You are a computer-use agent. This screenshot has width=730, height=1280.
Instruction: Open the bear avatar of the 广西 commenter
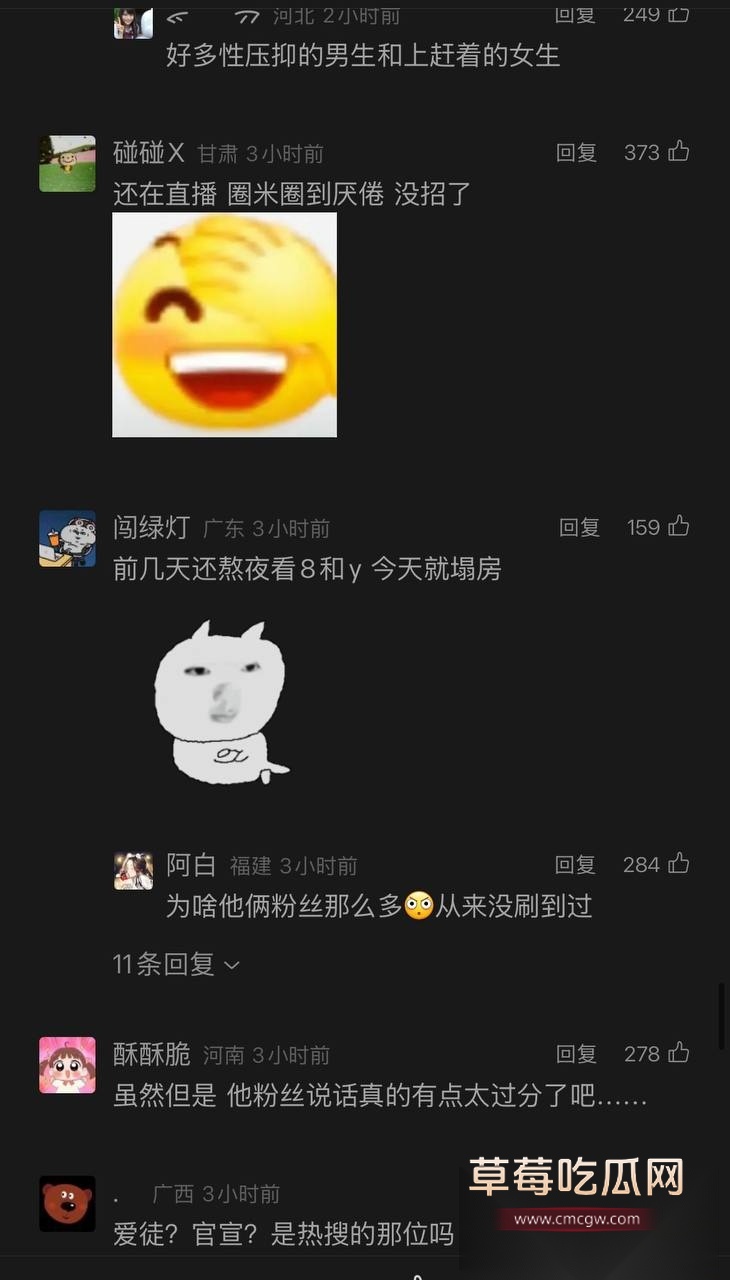pyautogui.click(x=67, y=1203)
